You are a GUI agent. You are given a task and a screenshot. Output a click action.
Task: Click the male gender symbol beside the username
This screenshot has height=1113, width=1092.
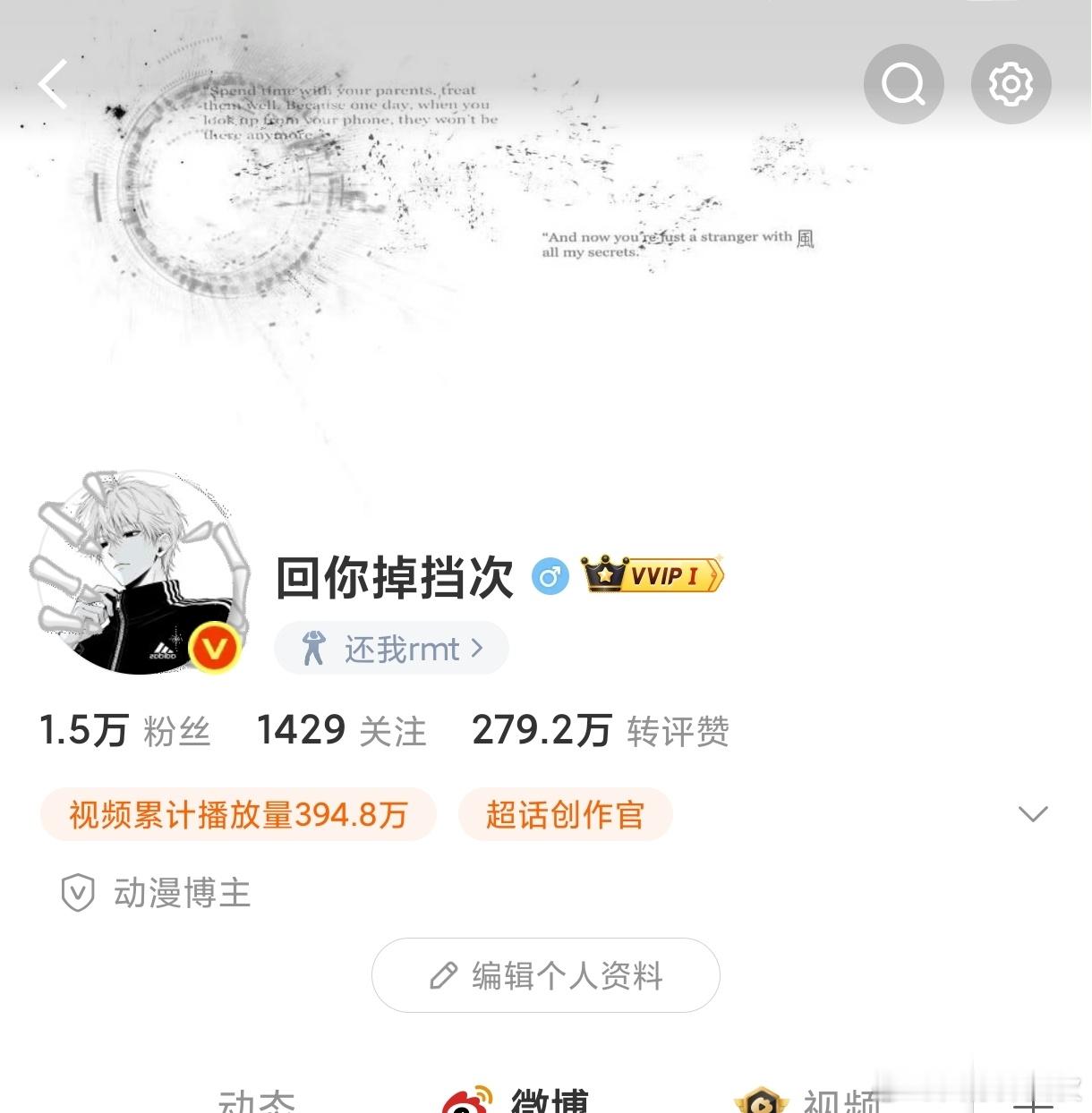pos(551,576)
